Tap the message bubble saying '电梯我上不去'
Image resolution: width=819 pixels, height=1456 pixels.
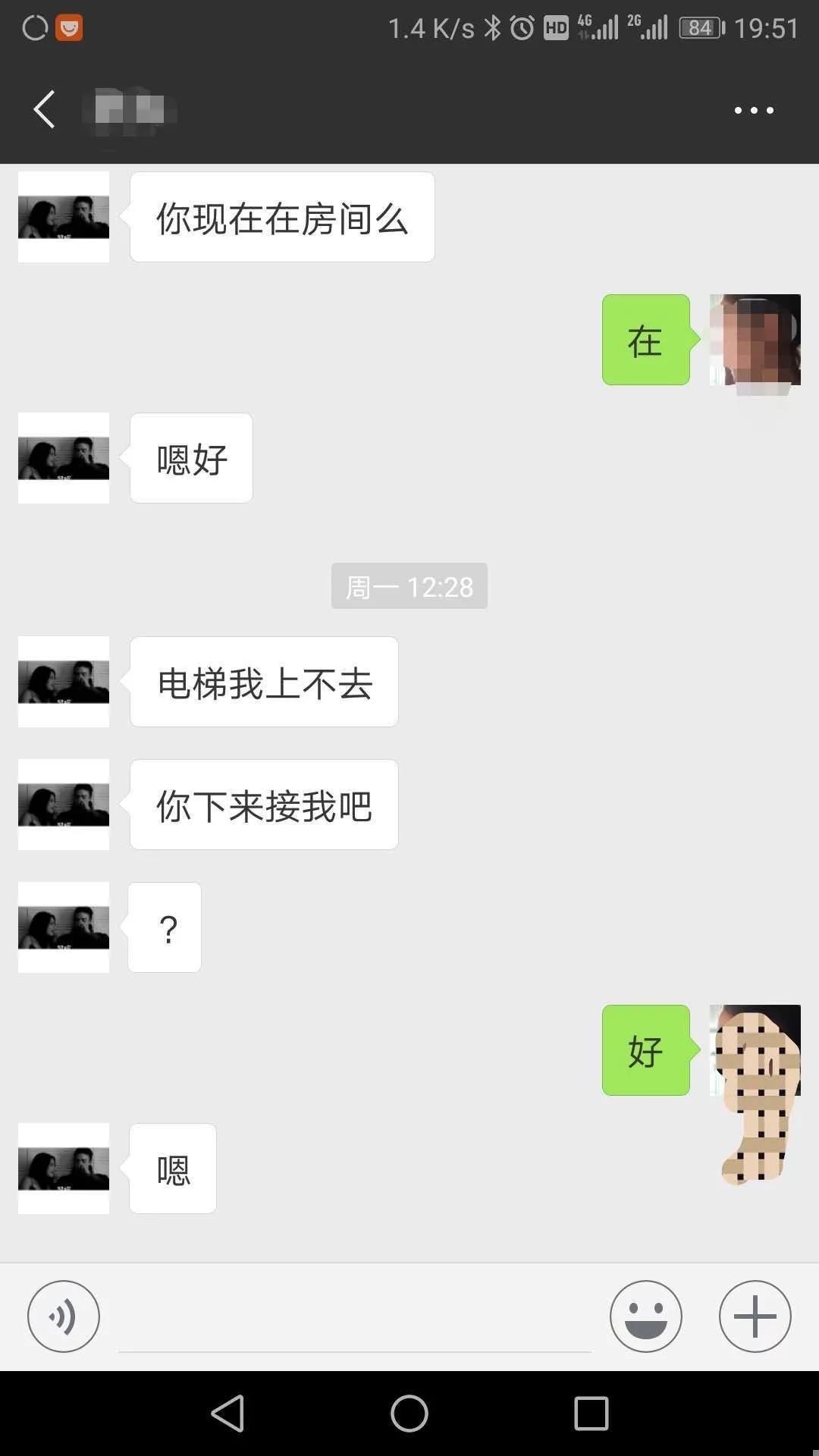click(x=263, y=682)
